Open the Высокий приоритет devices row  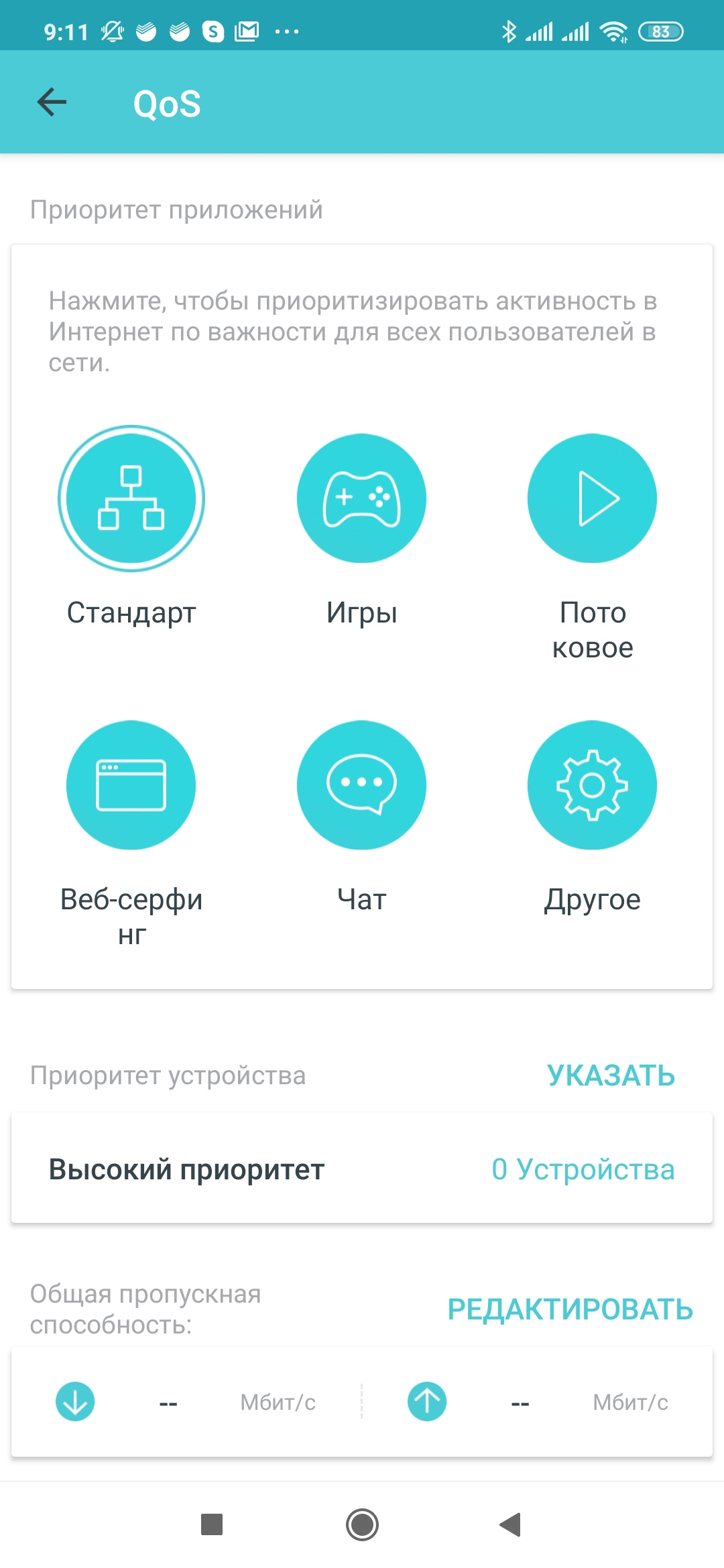tap(362, 1169)
